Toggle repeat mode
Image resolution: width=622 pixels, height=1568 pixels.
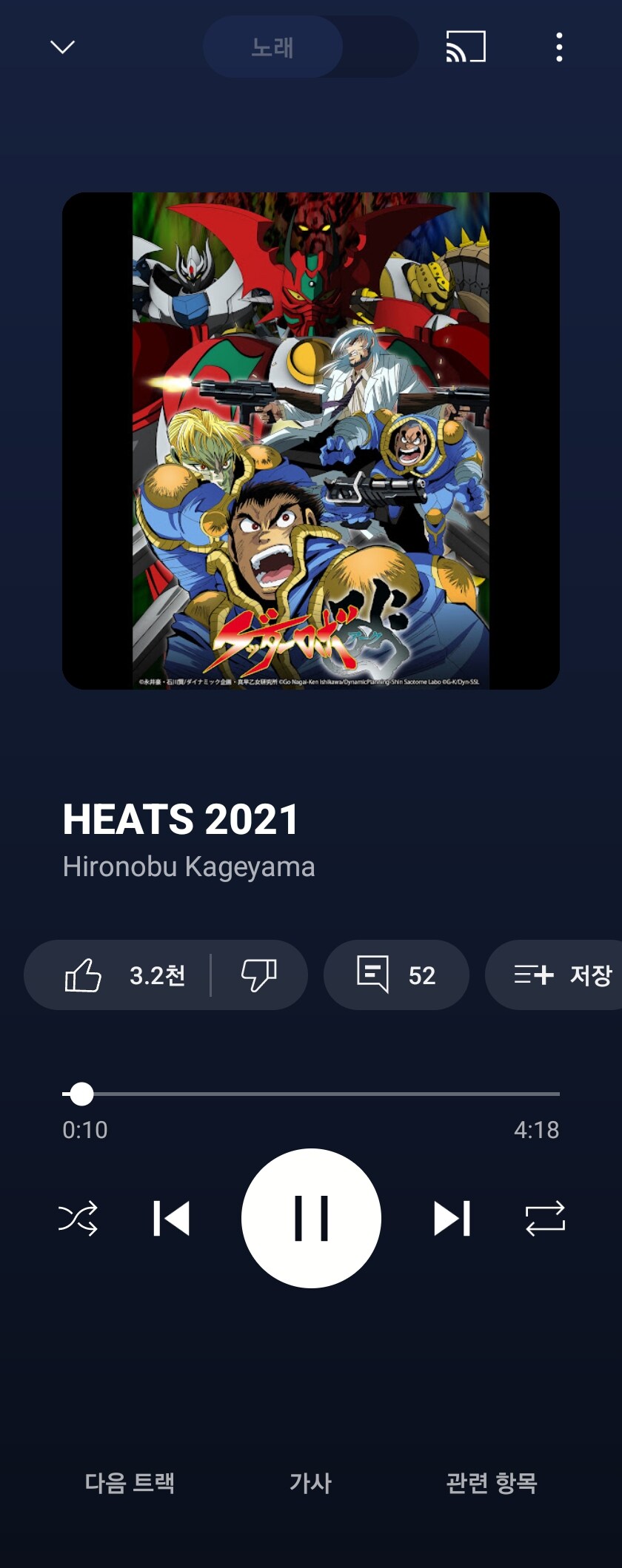click(x=545, y=1218)
